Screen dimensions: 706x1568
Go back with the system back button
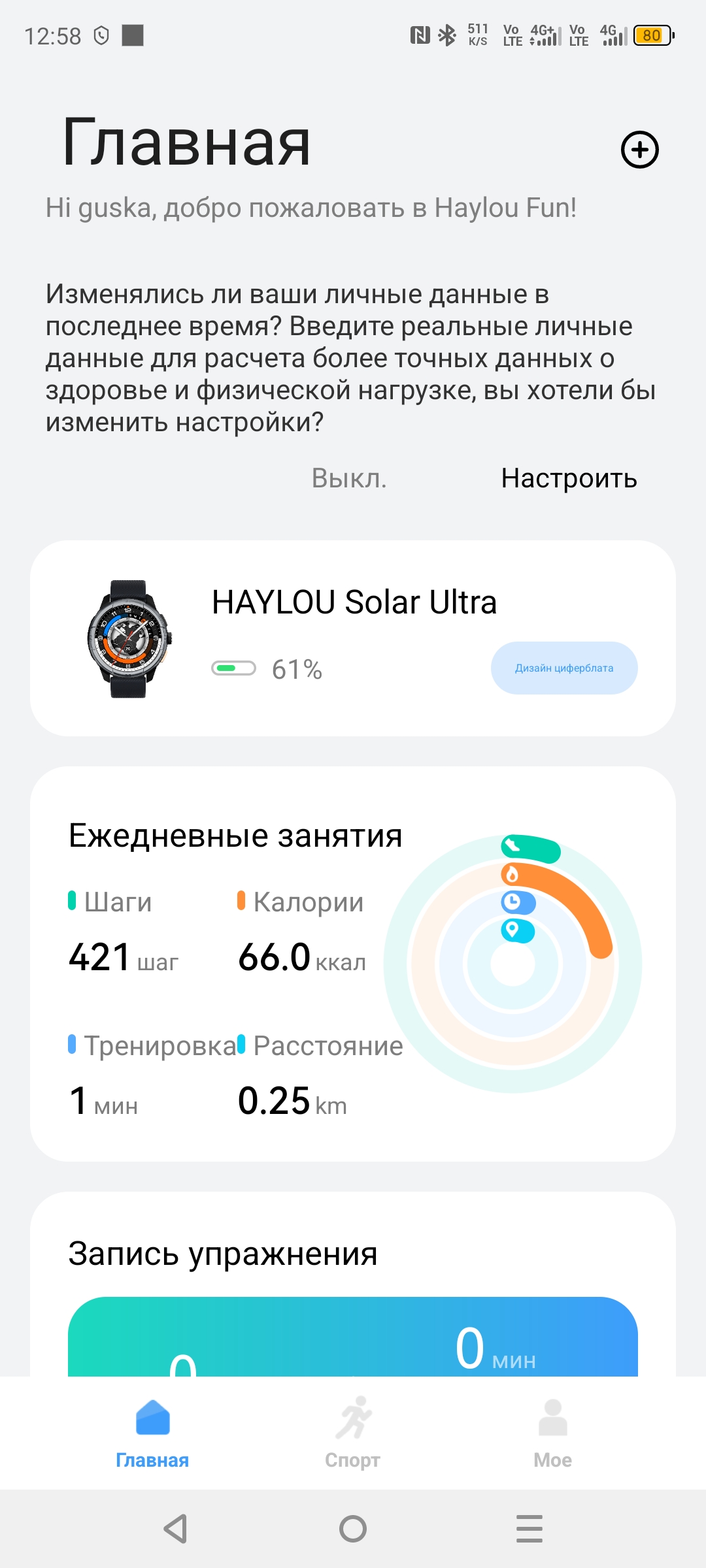[x=176, y=1529]
